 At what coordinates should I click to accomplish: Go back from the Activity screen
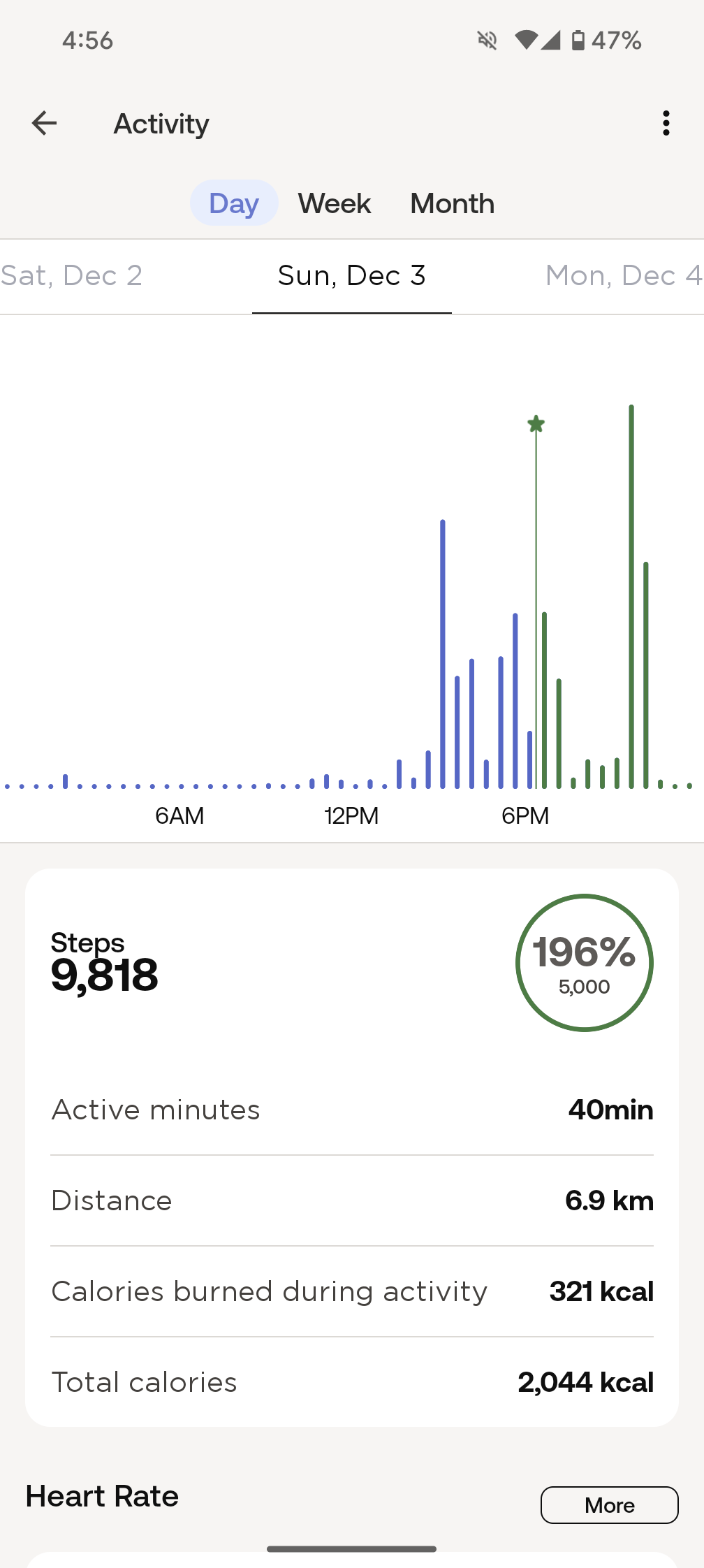44,124
